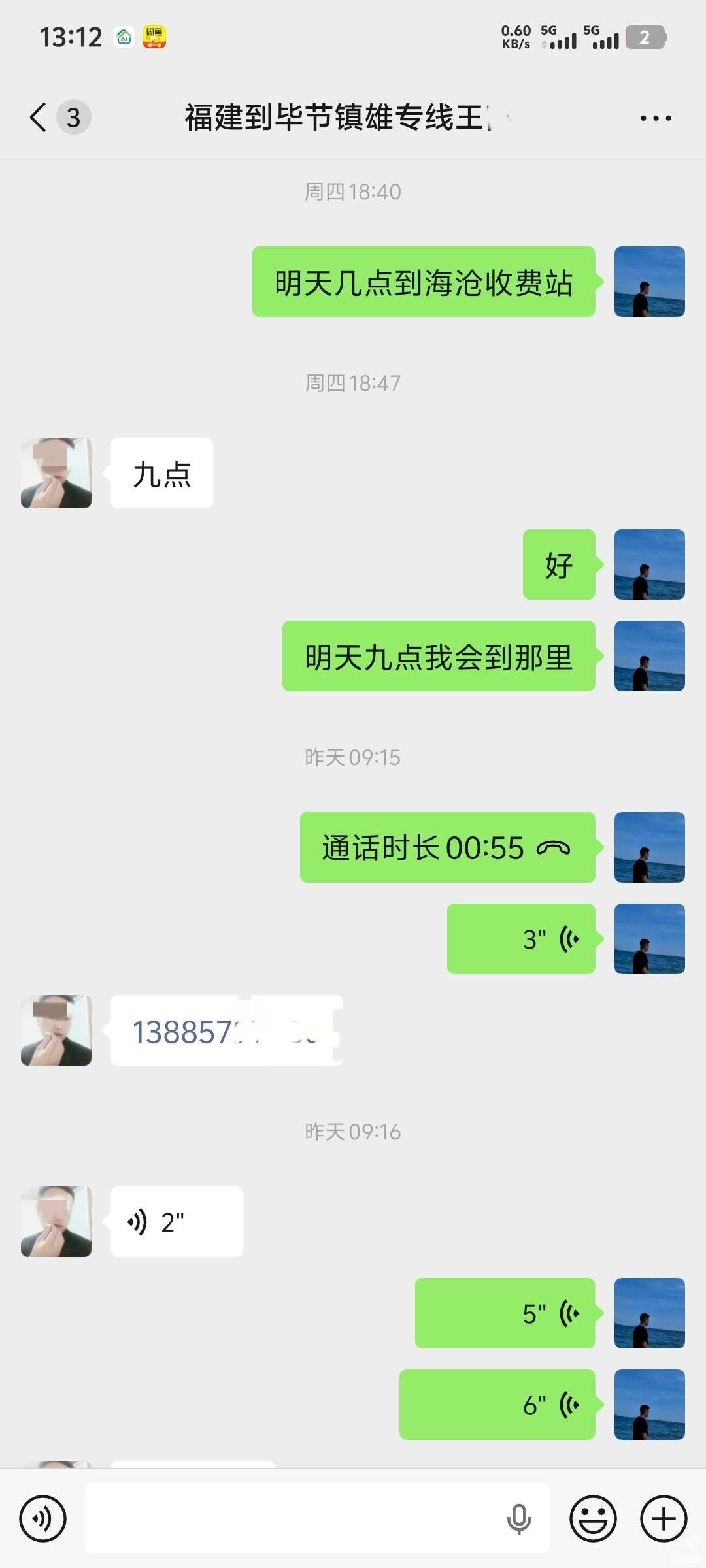Play the sent 6" voice message
The height and width of the screenshot is (1568, 706).
(x=497, y=1405)
